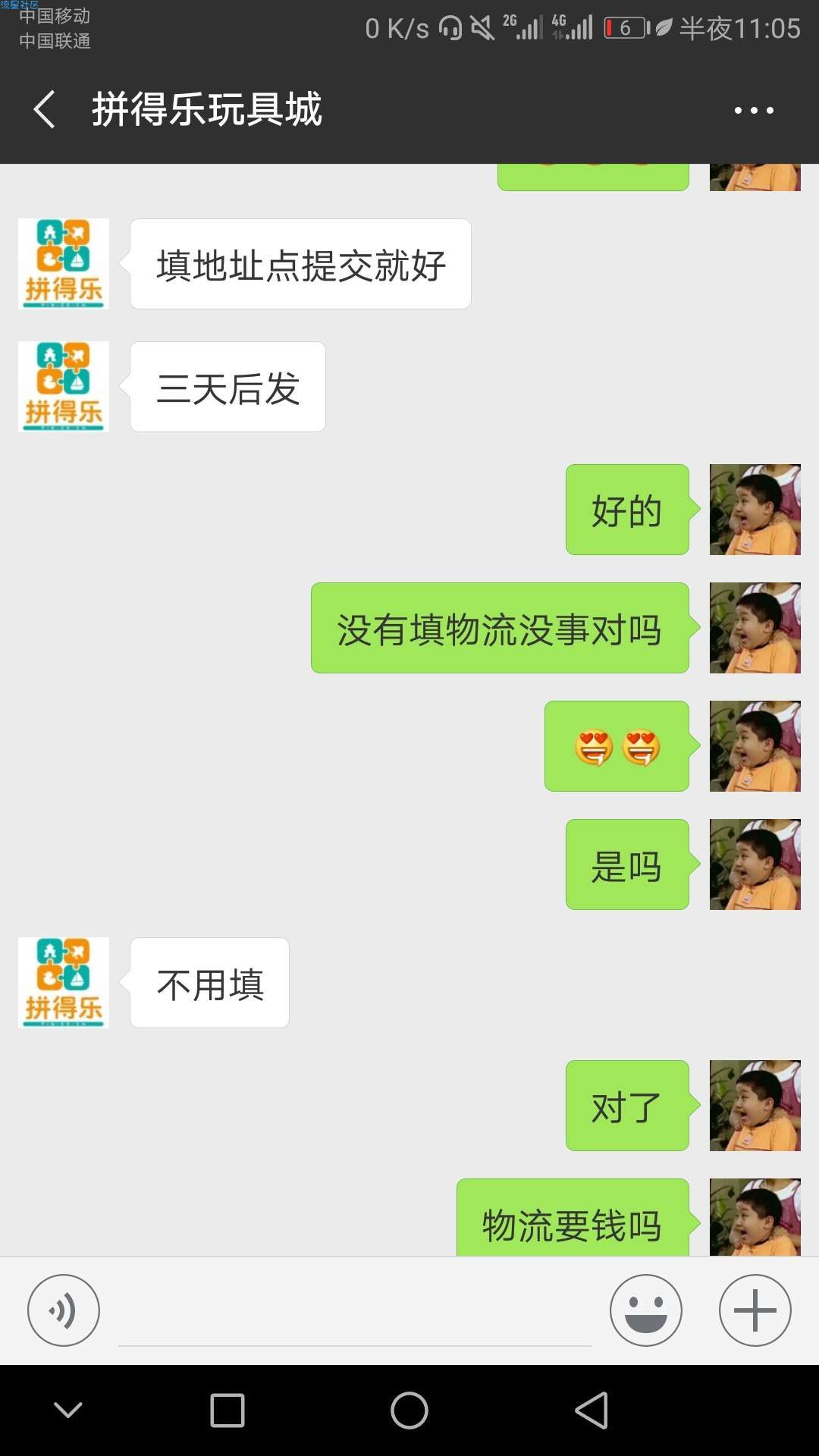Open the three-dot chat options menu
The height and width of the screenshot is (1456, 819).
coord(754,110)
